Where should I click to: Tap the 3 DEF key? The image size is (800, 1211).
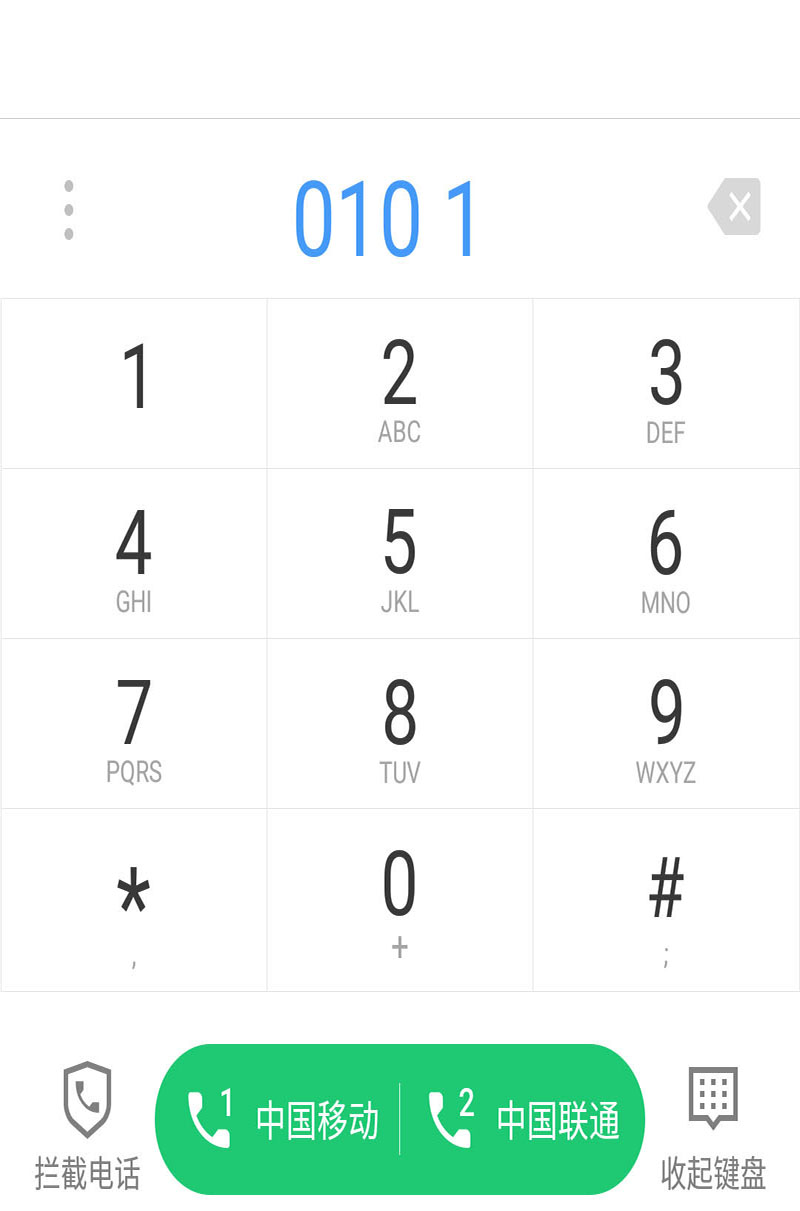coord(666,384)
